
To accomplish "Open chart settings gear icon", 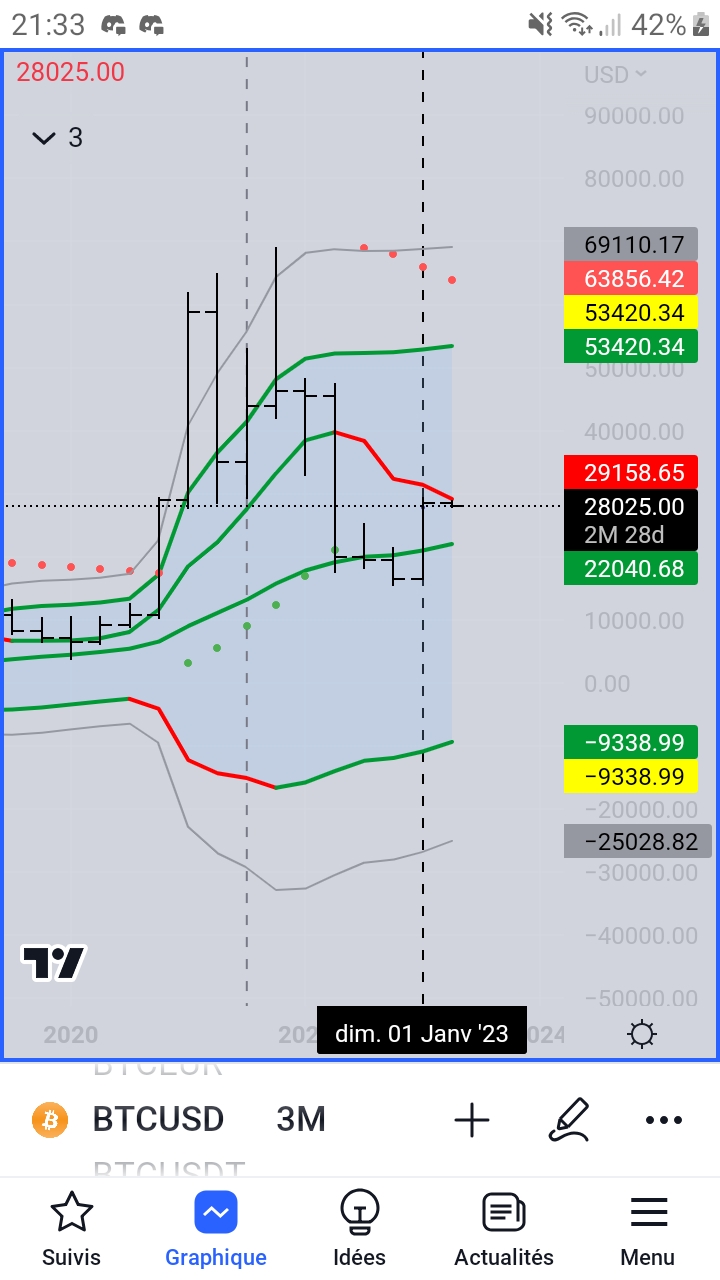I will tap(641, 1034).
